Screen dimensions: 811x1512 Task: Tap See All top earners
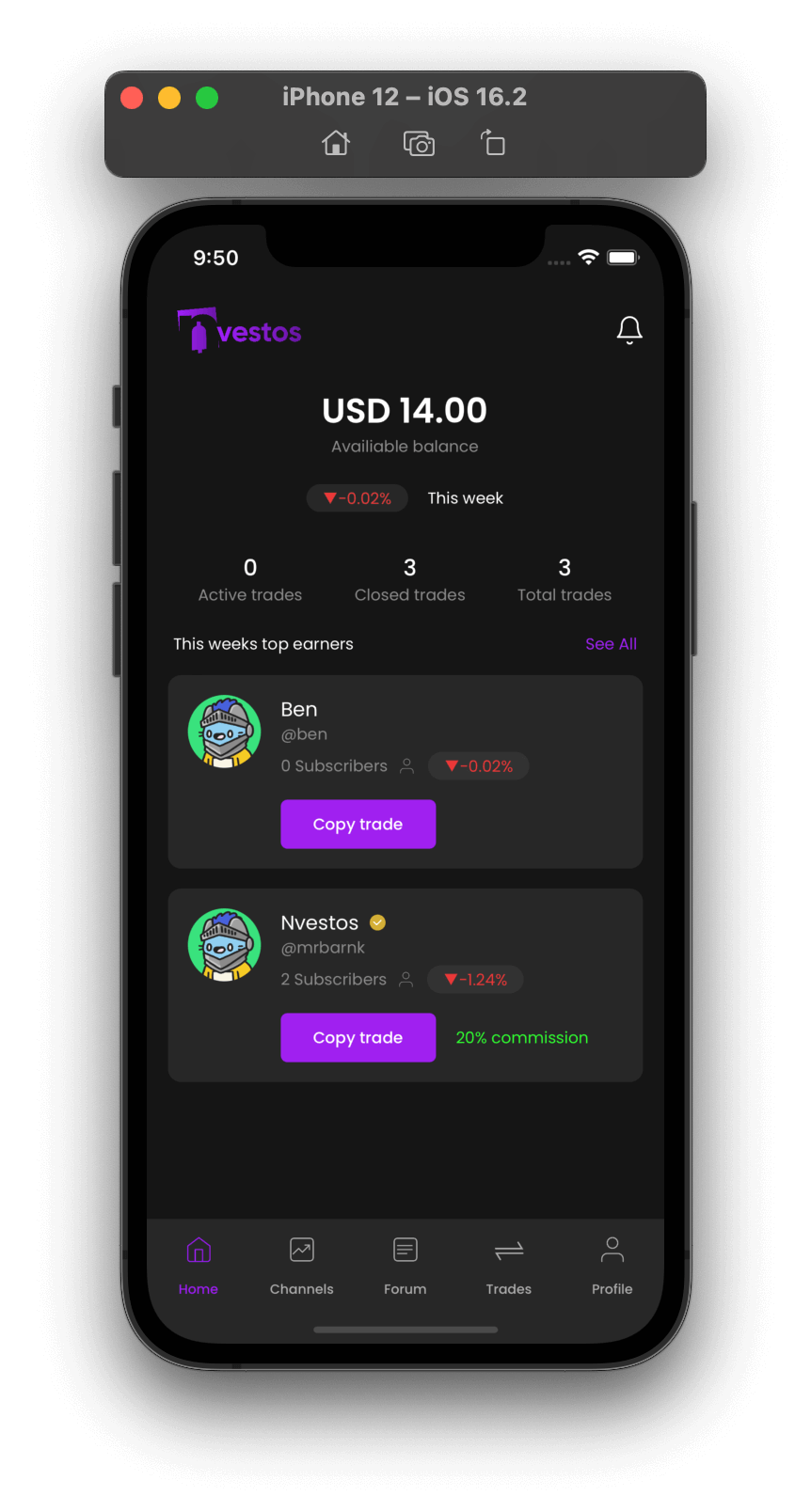pyautogui.click(x=611, y=644)
